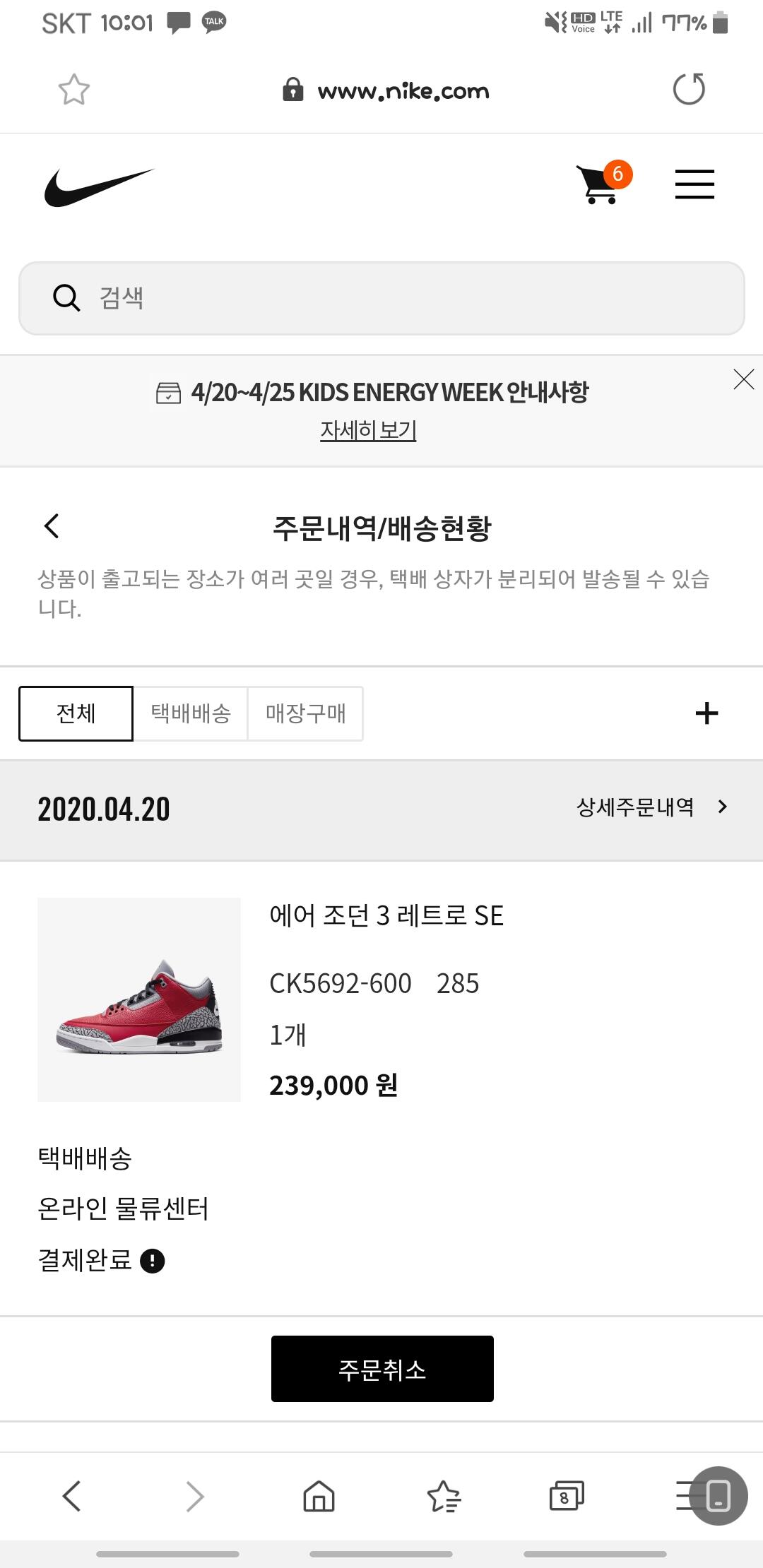Viewport: 763px width, 1568px height.
Task: Select the 전체 tab
Action: 76,713
